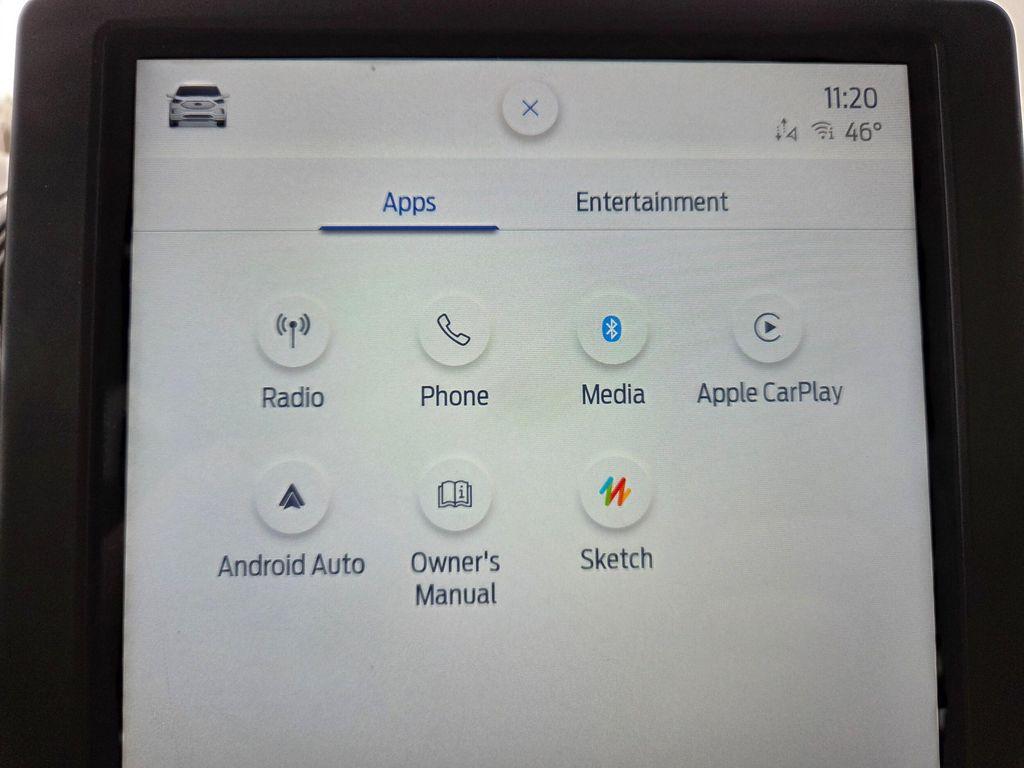Switch to the Entertainment tab
Screen dimensions: 1024x768
click(x=651, y=202)
